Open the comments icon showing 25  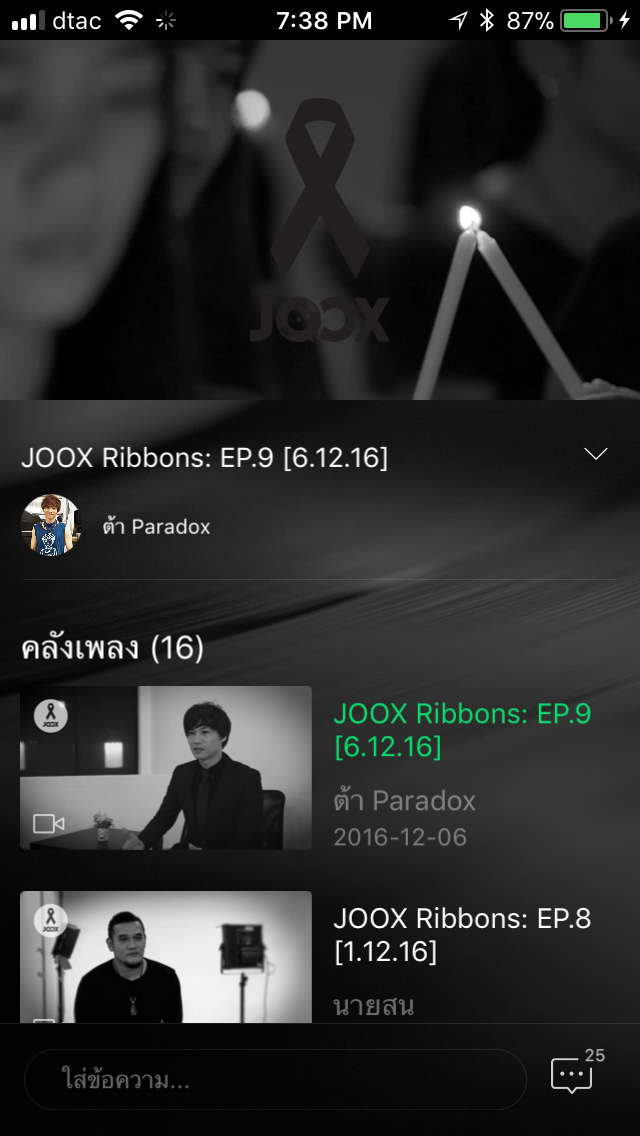click(573, 1074)
